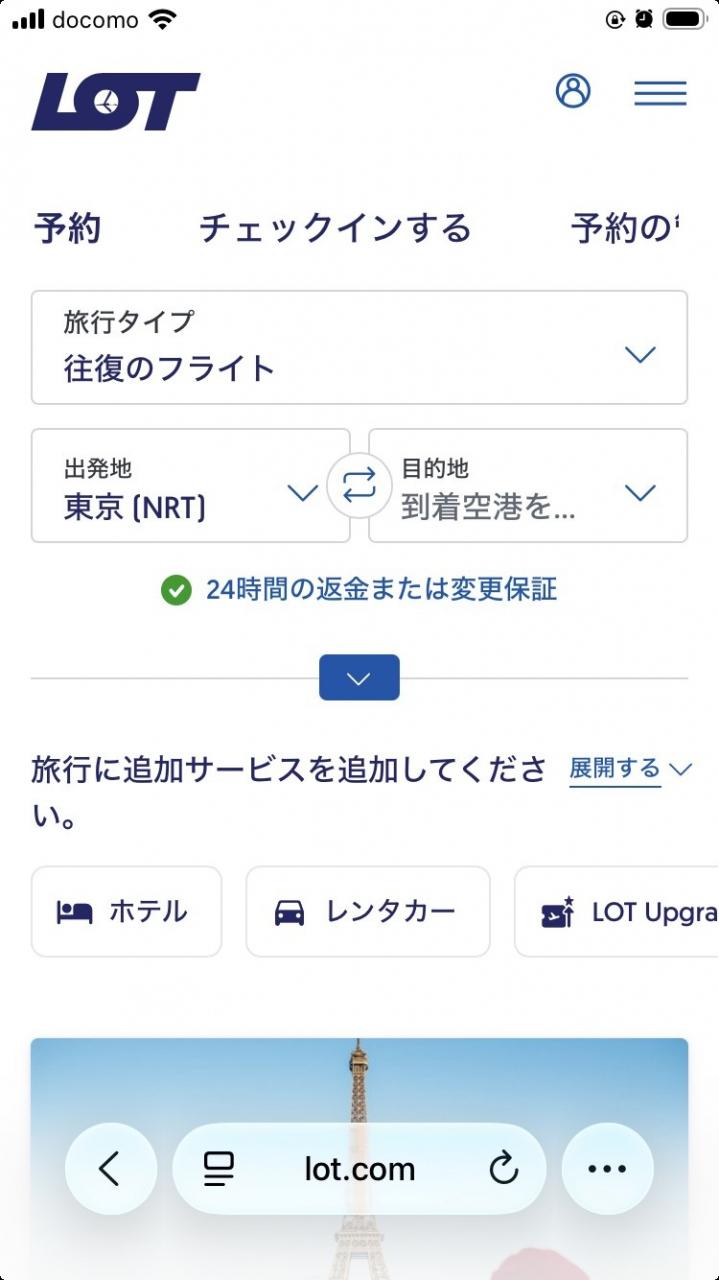Open the page reader menu icon
The width and height of the screenshot is (719, 1280).
click(x=218, y=1168)
